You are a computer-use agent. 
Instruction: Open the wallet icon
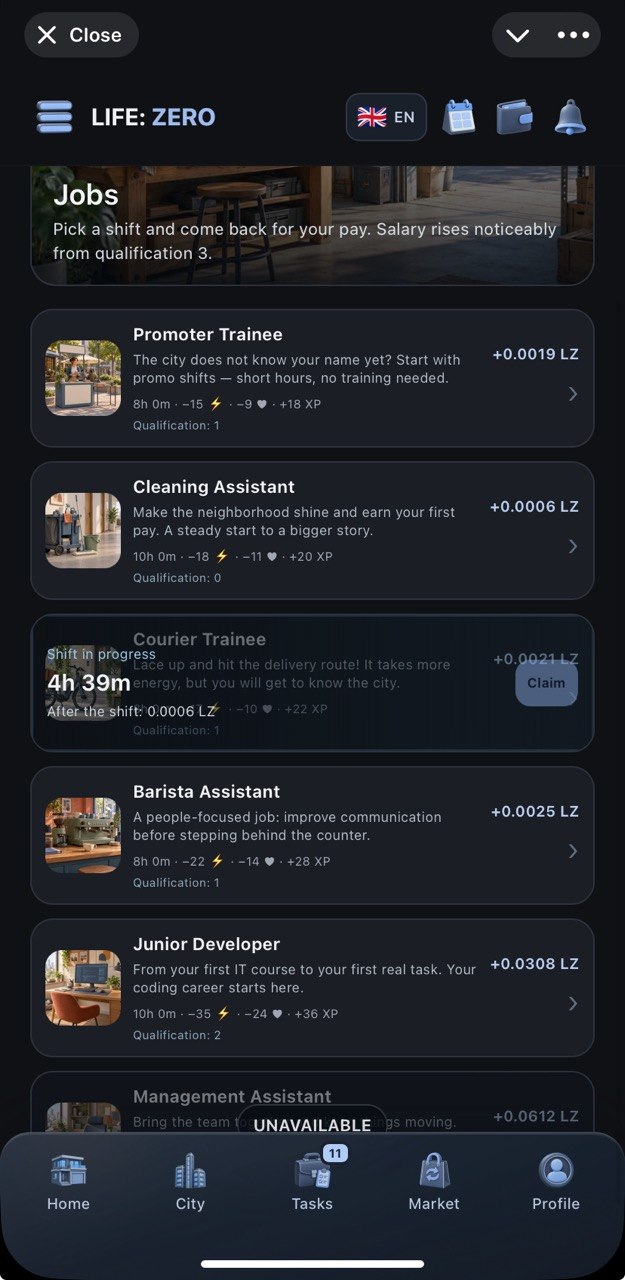[x=515, y=117]
